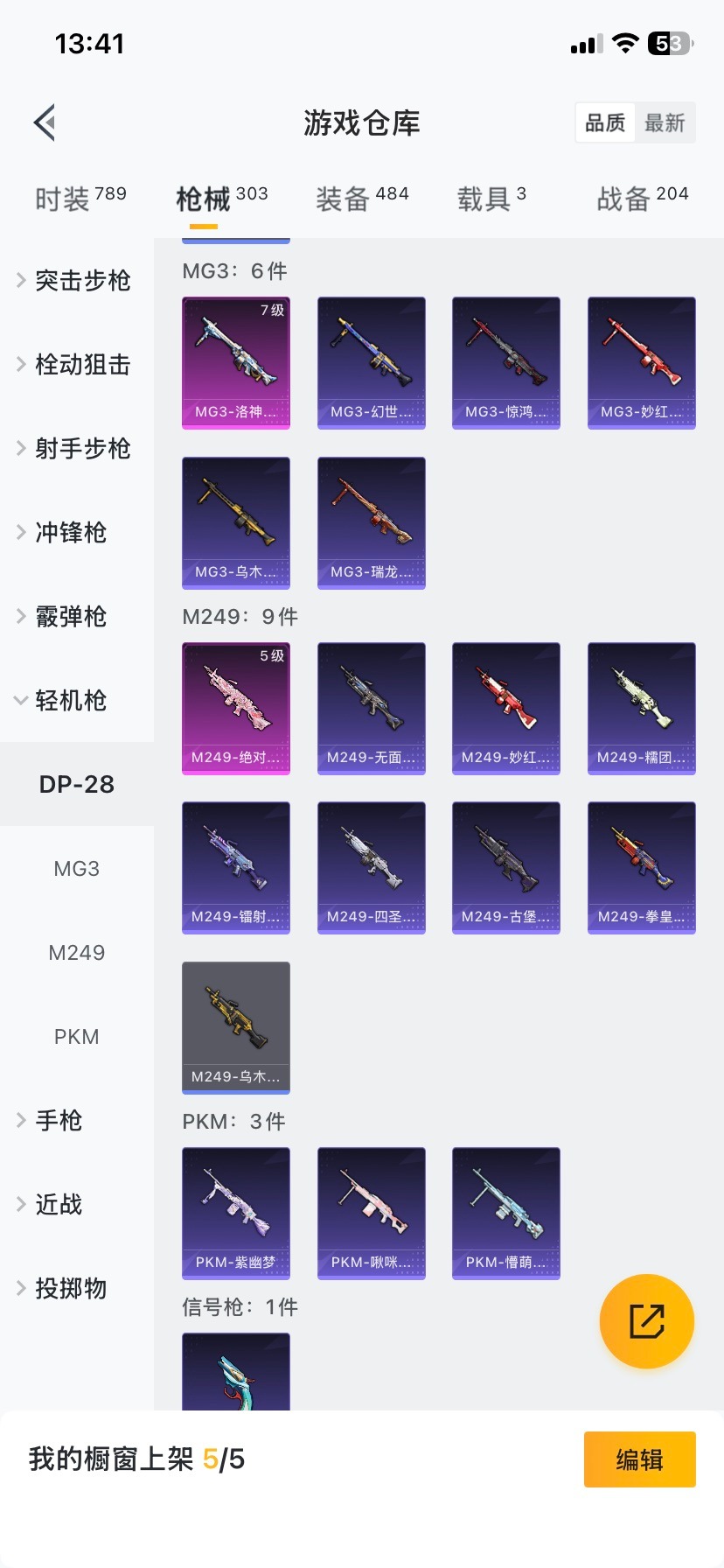This screenshot has height=1568, width=724.
Task: Switch sorting to 最新
Action: pyautogui.click(x=665, y=122)
